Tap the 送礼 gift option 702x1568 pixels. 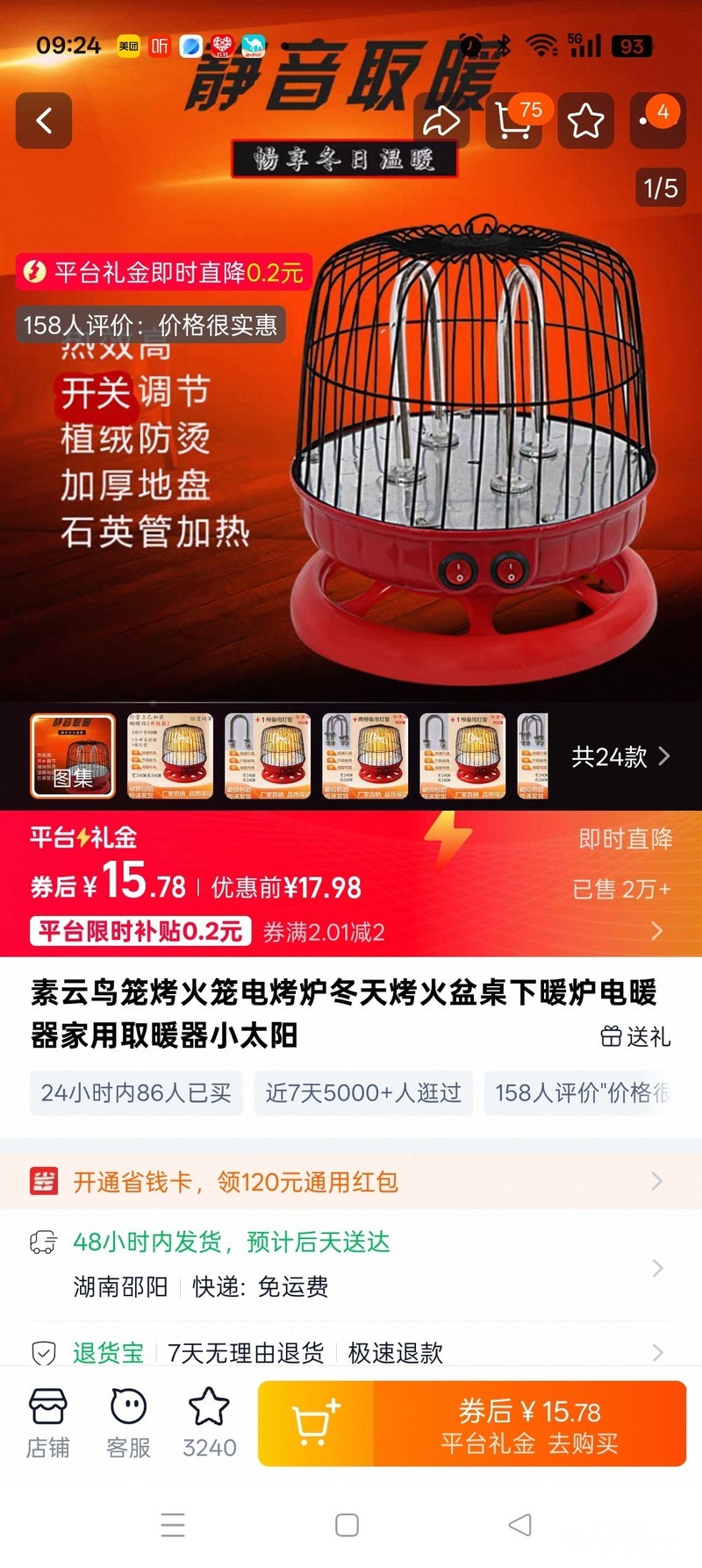[636, 1036]
